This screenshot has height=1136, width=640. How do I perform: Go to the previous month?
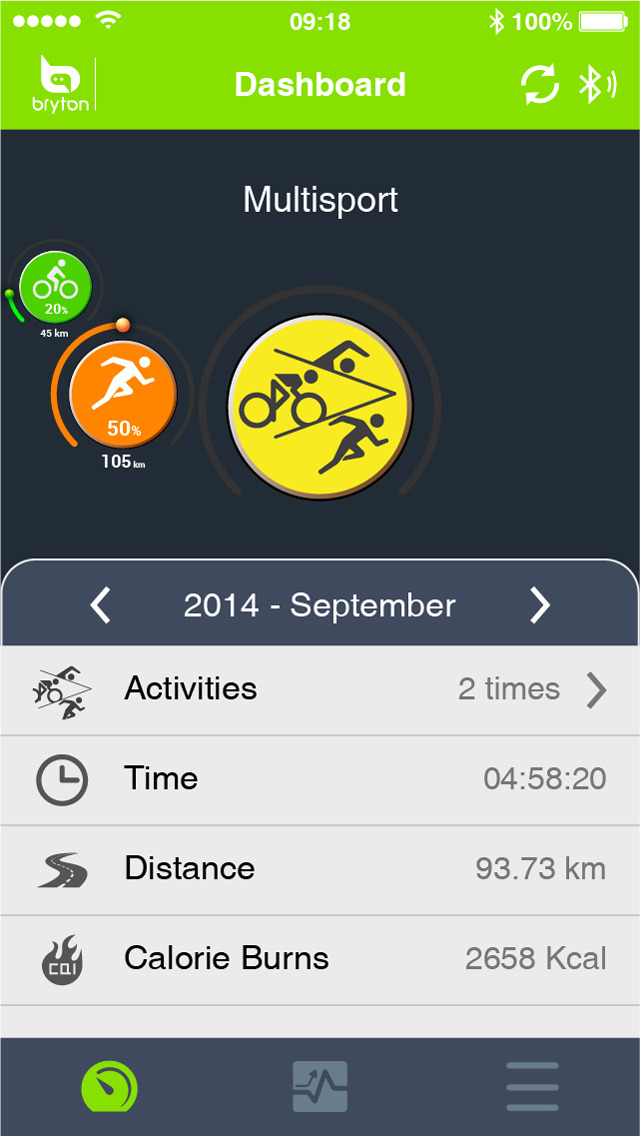(100, 605)
